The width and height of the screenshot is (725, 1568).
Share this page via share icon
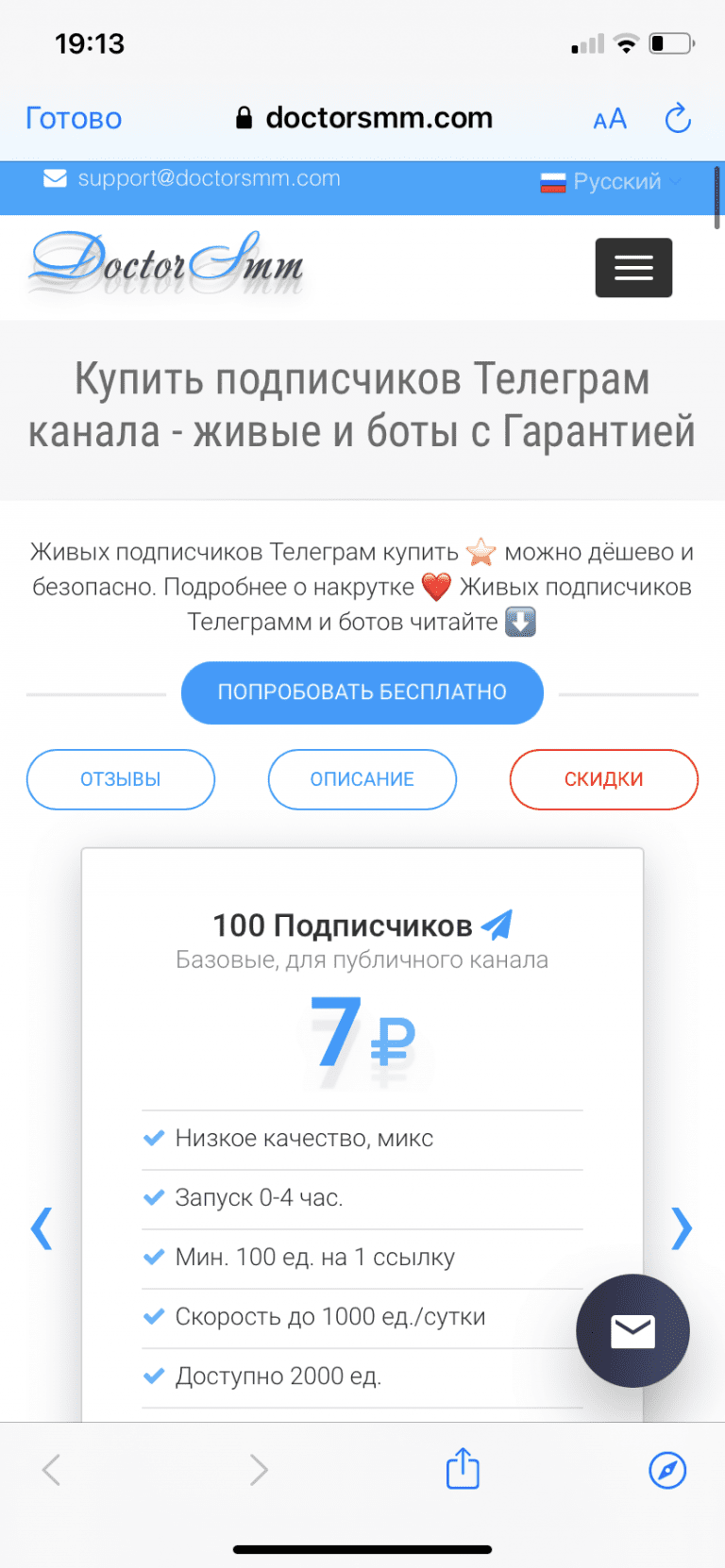[463, 1469]
